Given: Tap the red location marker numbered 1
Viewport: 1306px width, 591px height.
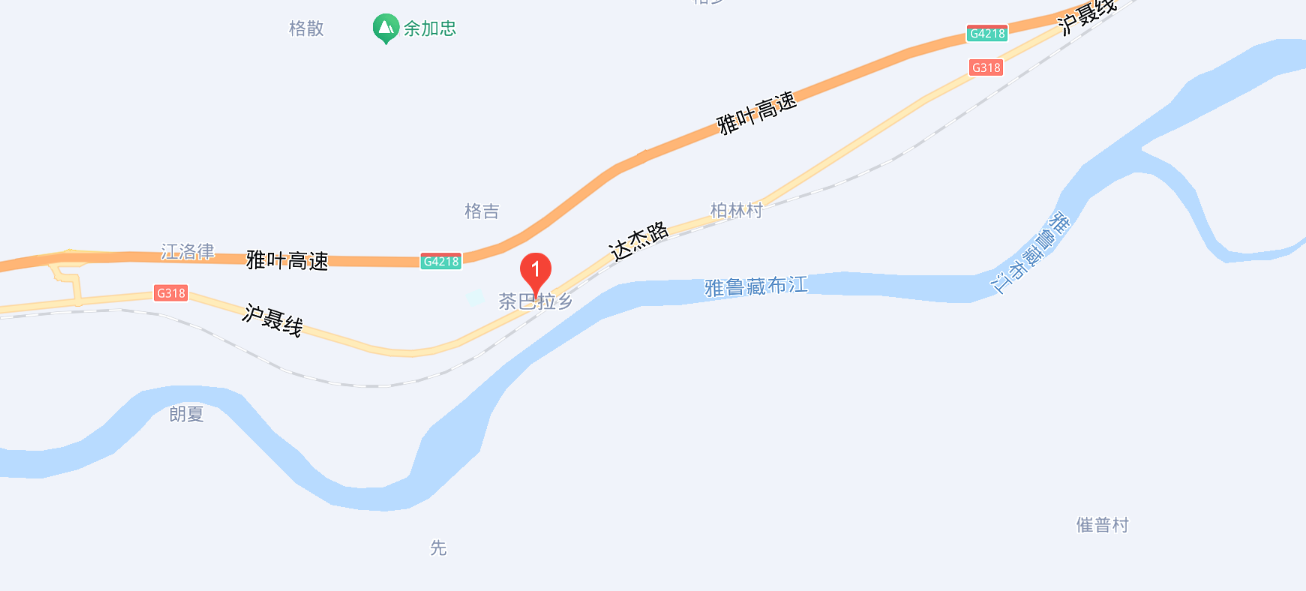Looking at the screenshot, I should [x=536, y=271].
